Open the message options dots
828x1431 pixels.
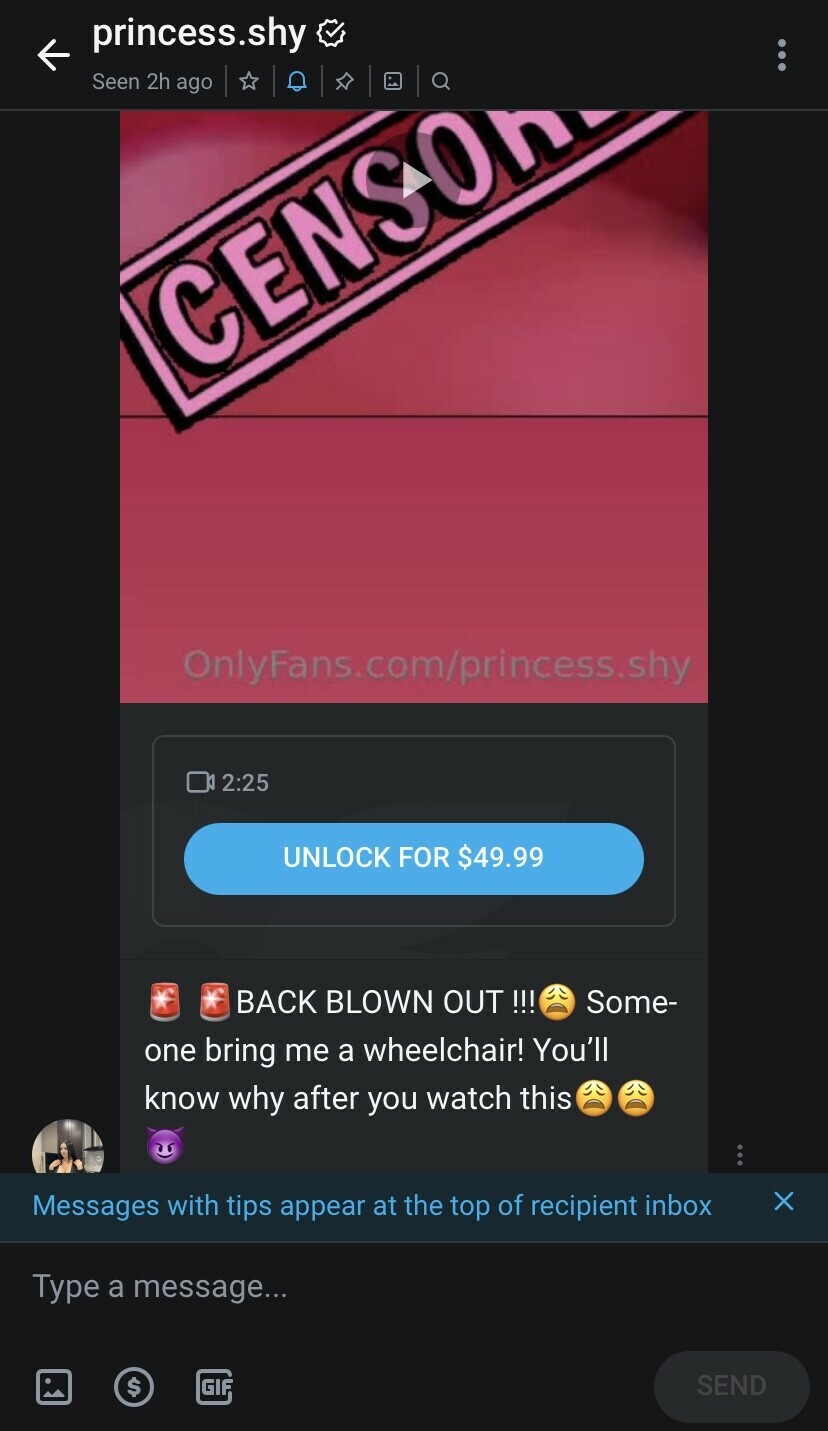740,1155
